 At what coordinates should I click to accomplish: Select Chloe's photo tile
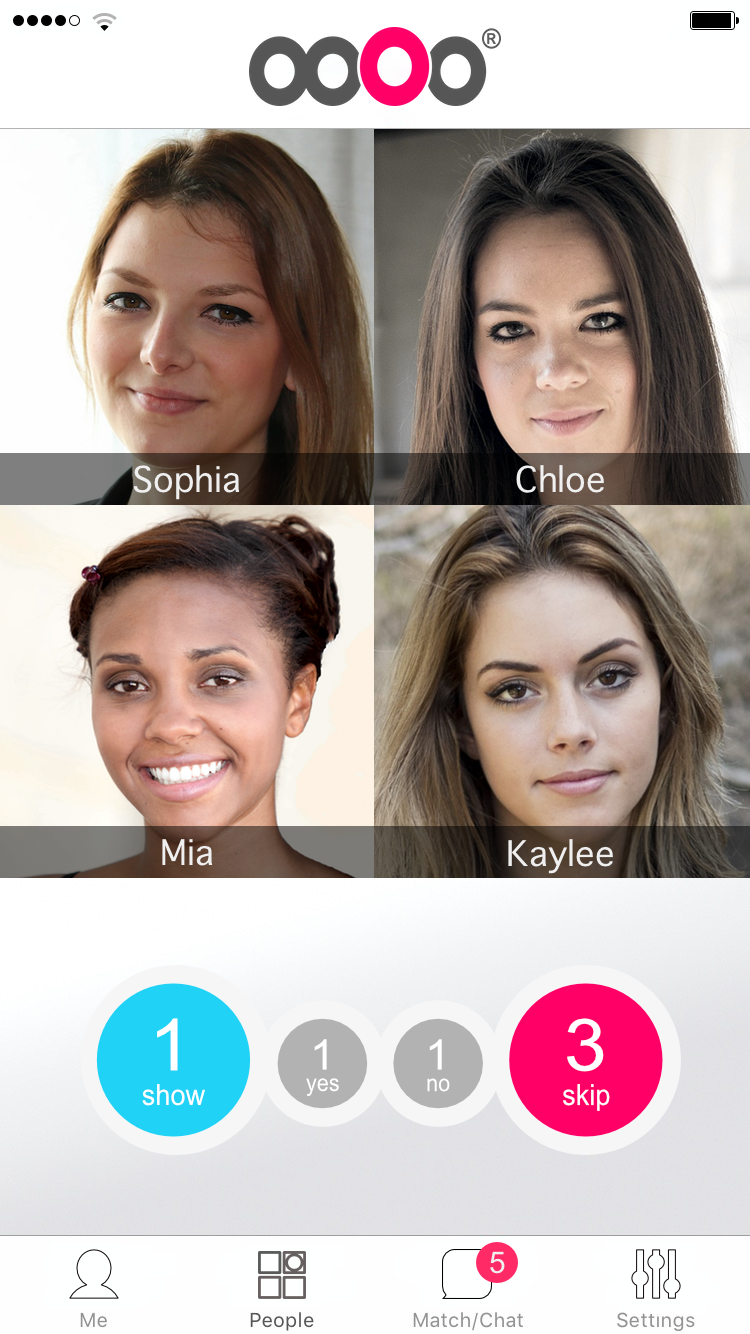562,316
